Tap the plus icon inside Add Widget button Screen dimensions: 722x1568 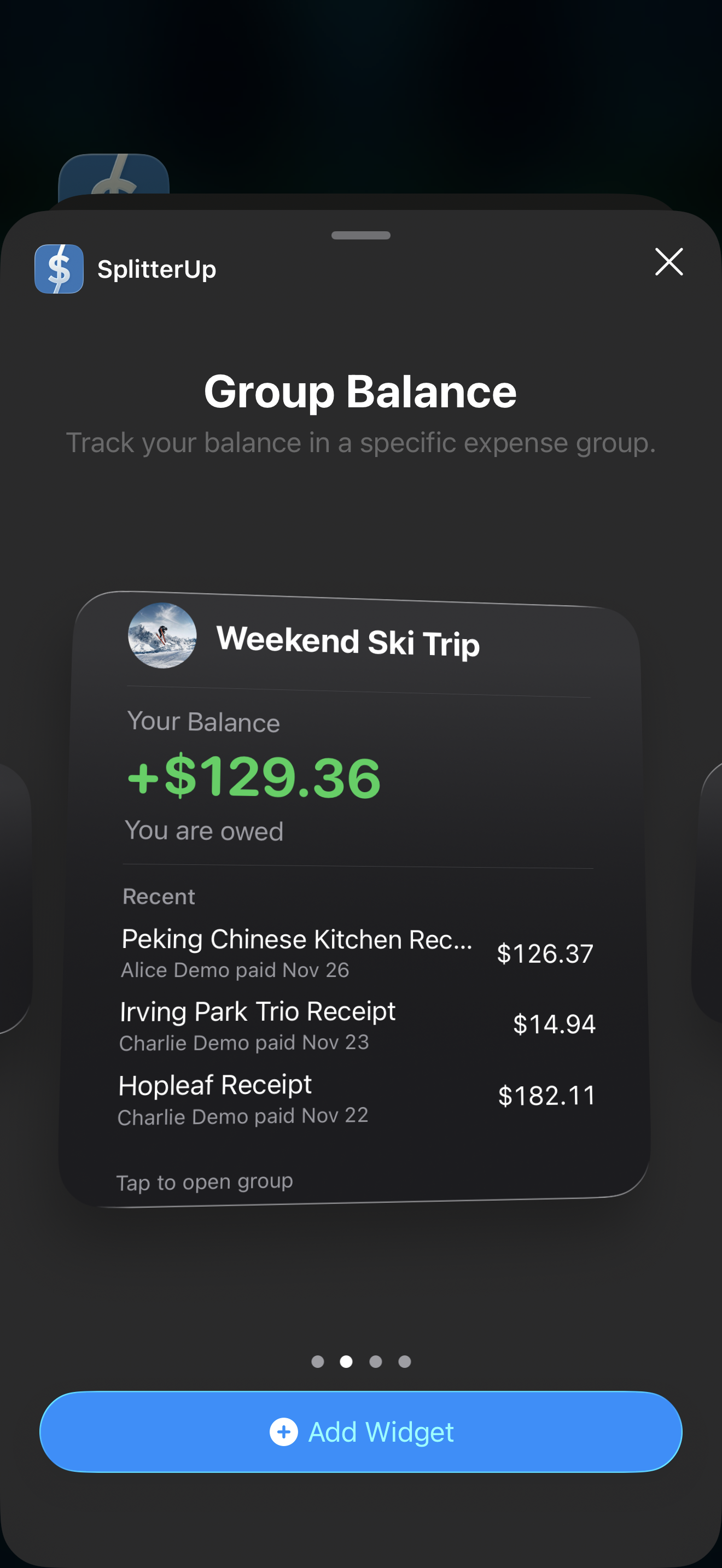pos(284,1432)
